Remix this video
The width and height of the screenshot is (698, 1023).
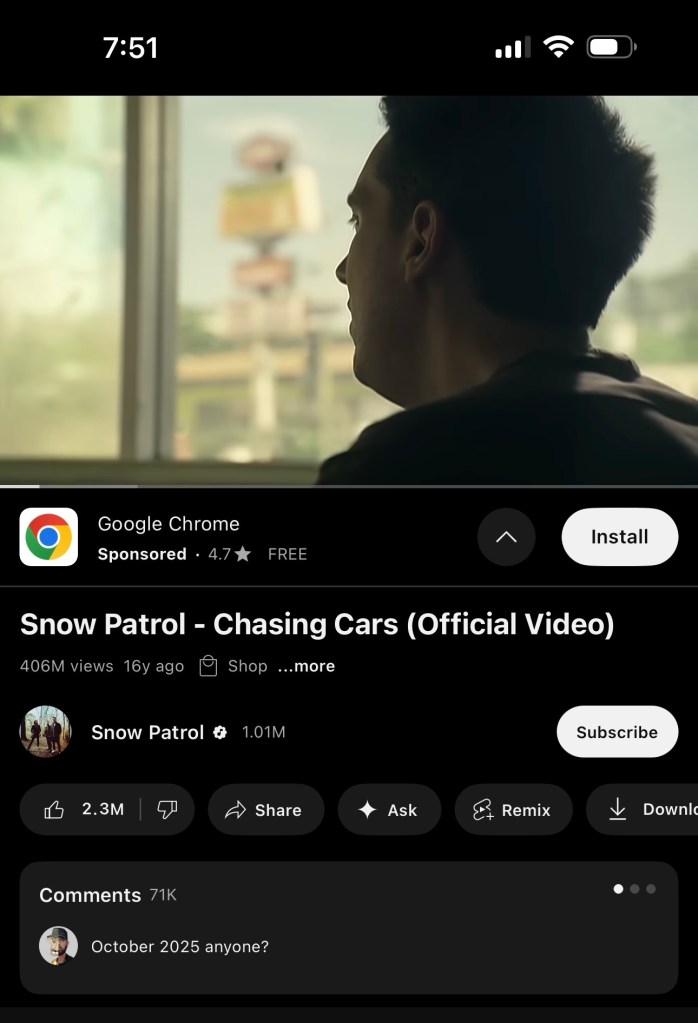tap(512, 809)
